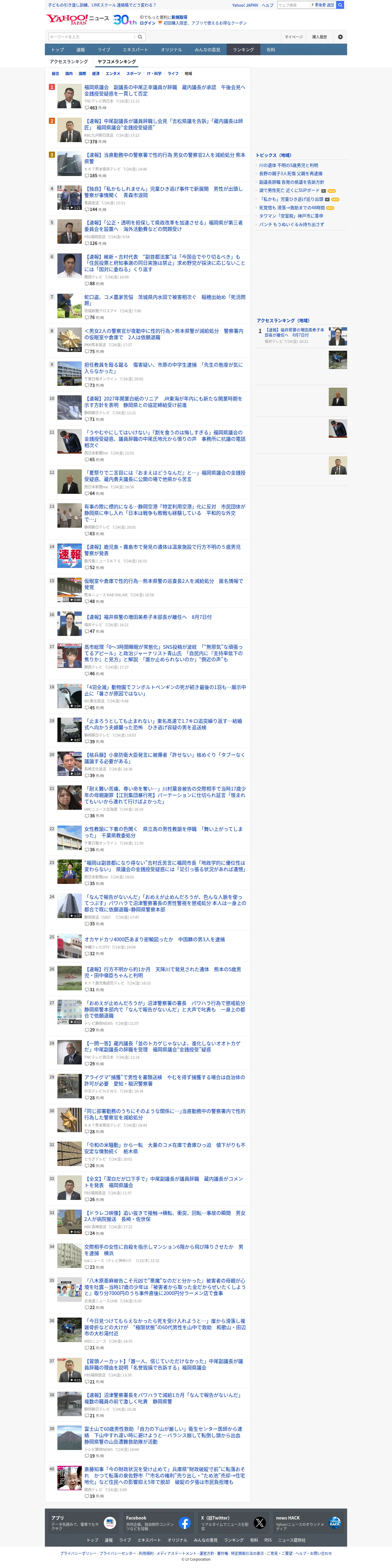Open 購入履歴 link
Viewport: 392px width, 1568px height.
[x=319, y=37]
